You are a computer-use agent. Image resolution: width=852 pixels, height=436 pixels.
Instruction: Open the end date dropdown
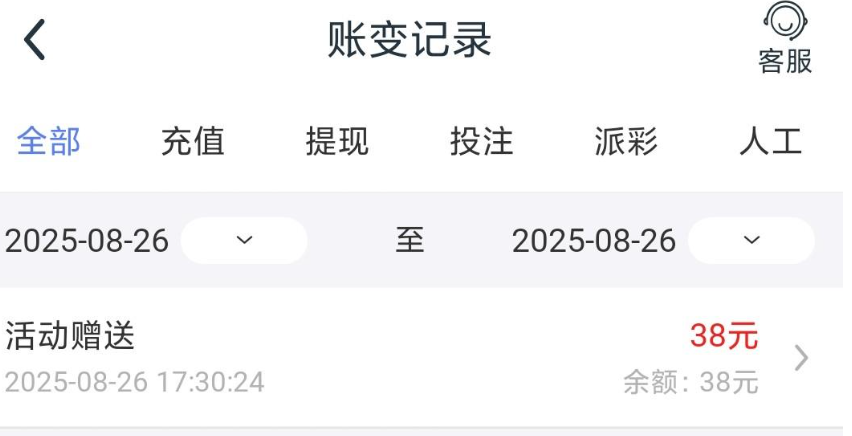(x=751, y=241)
